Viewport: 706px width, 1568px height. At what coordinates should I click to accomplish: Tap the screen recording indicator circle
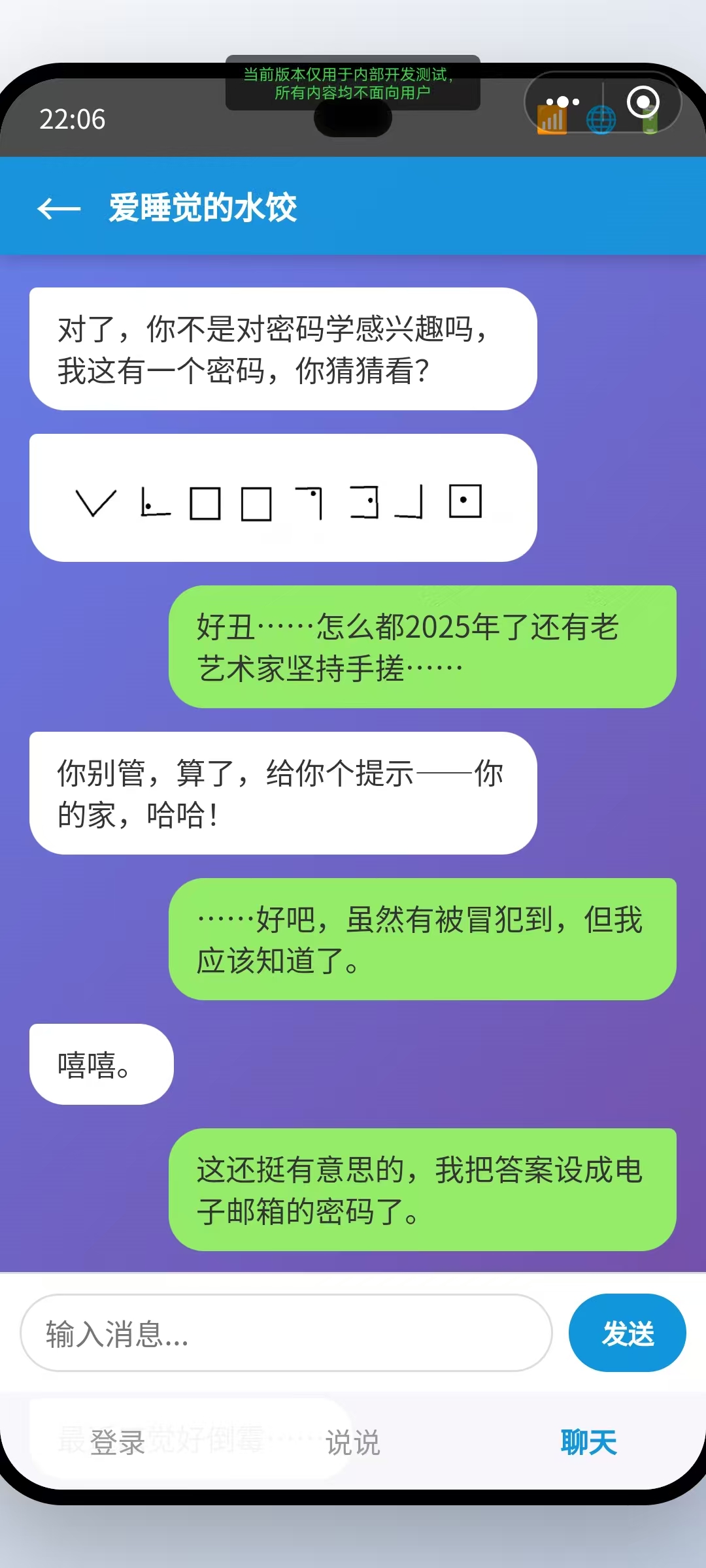tap(642, 100)
